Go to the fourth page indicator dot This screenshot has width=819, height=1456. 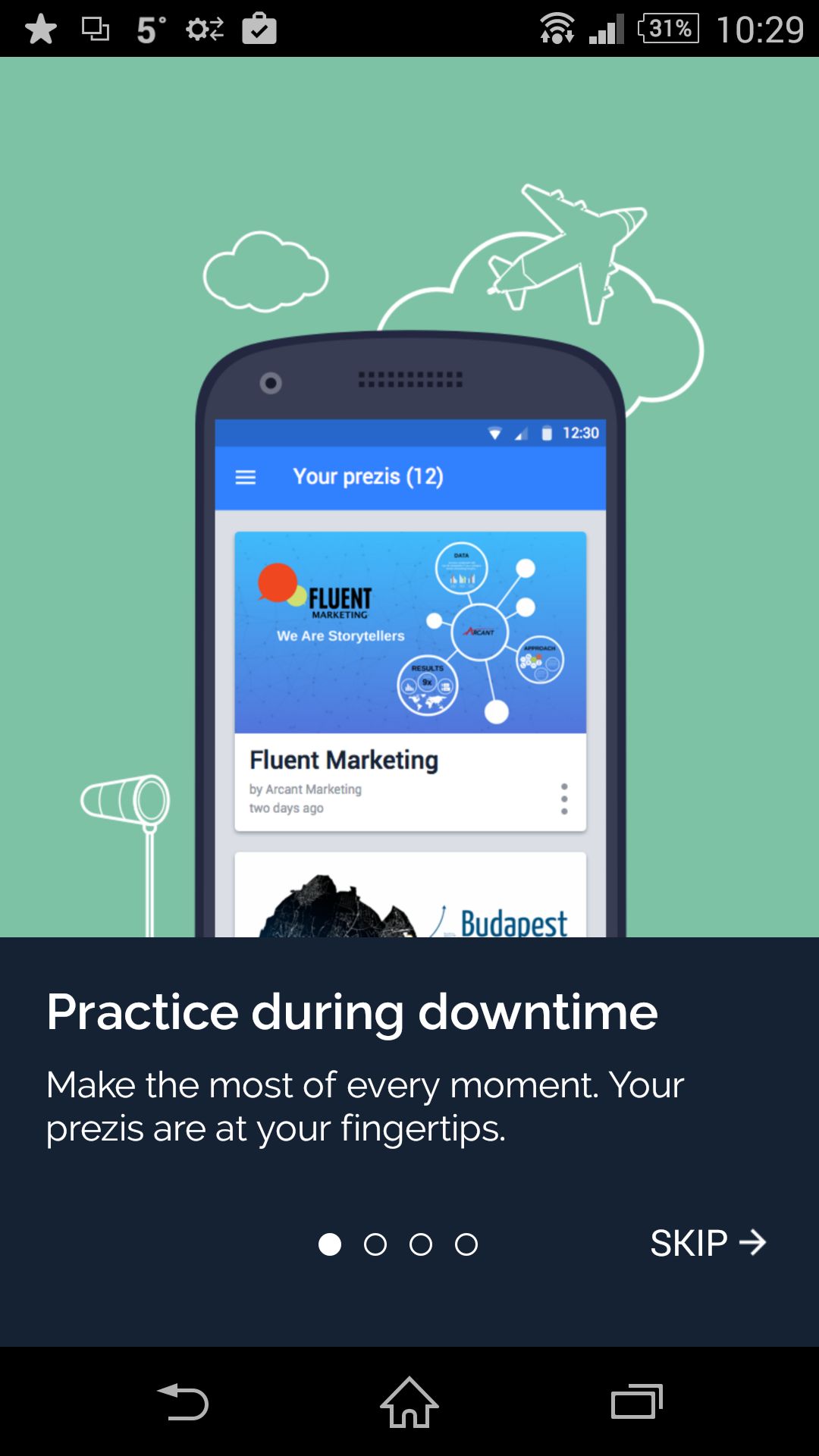[x=466, y=1244]
